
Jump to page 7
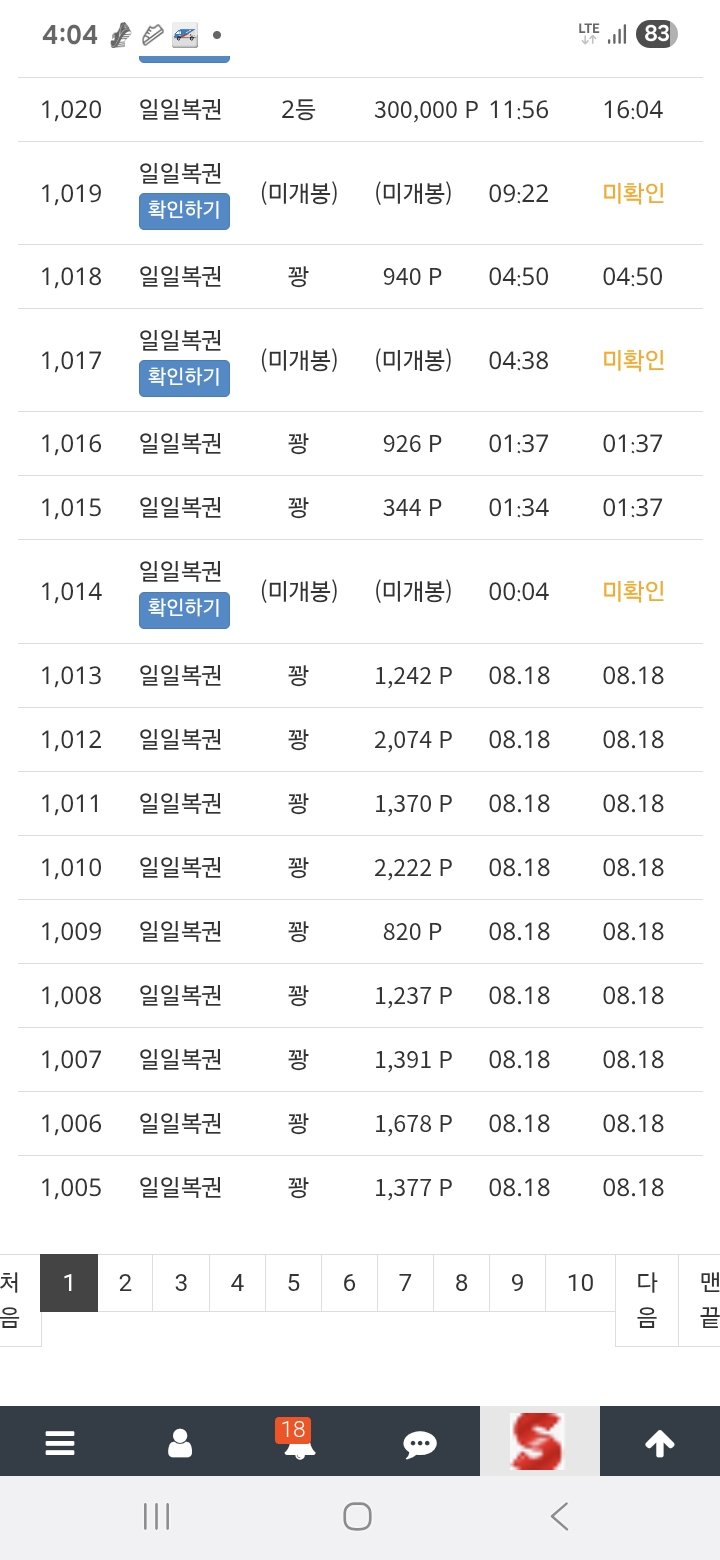[x=405, y=1283]
